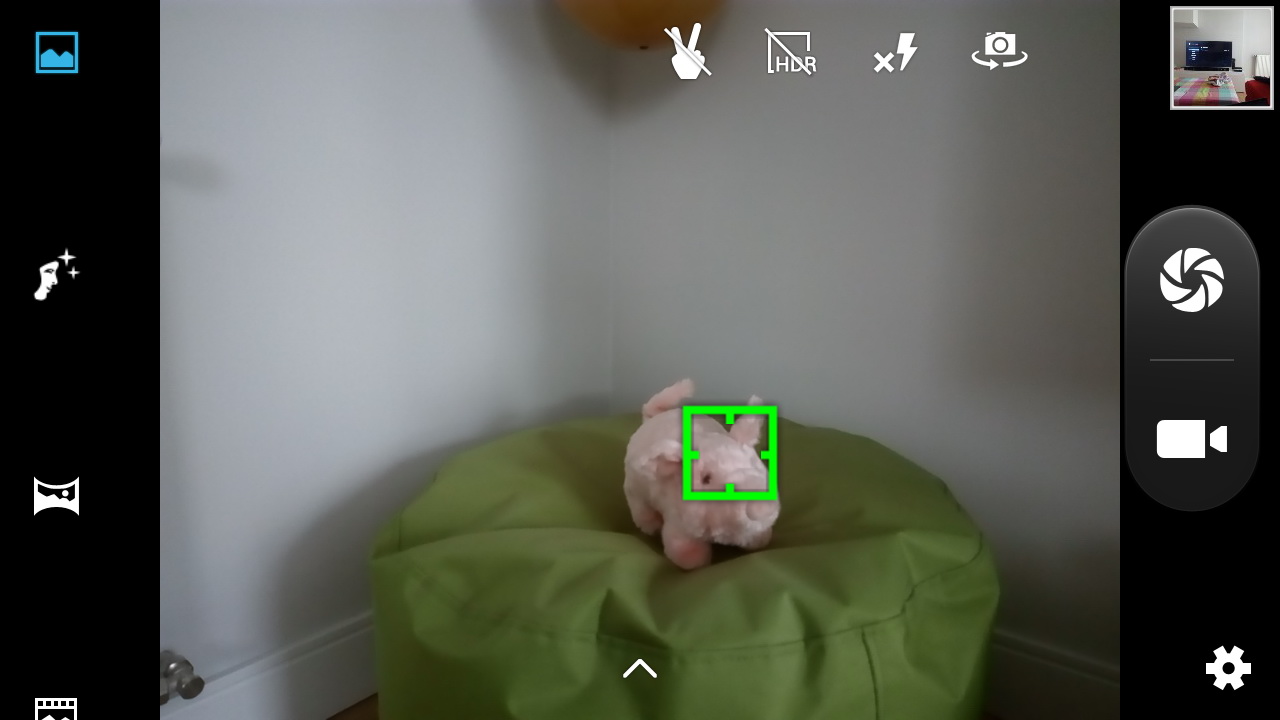Image resolution: width=1280 pixels, height=720 pixels.
Task: Switch between front and rear camera
Action: tap(999, 50)
